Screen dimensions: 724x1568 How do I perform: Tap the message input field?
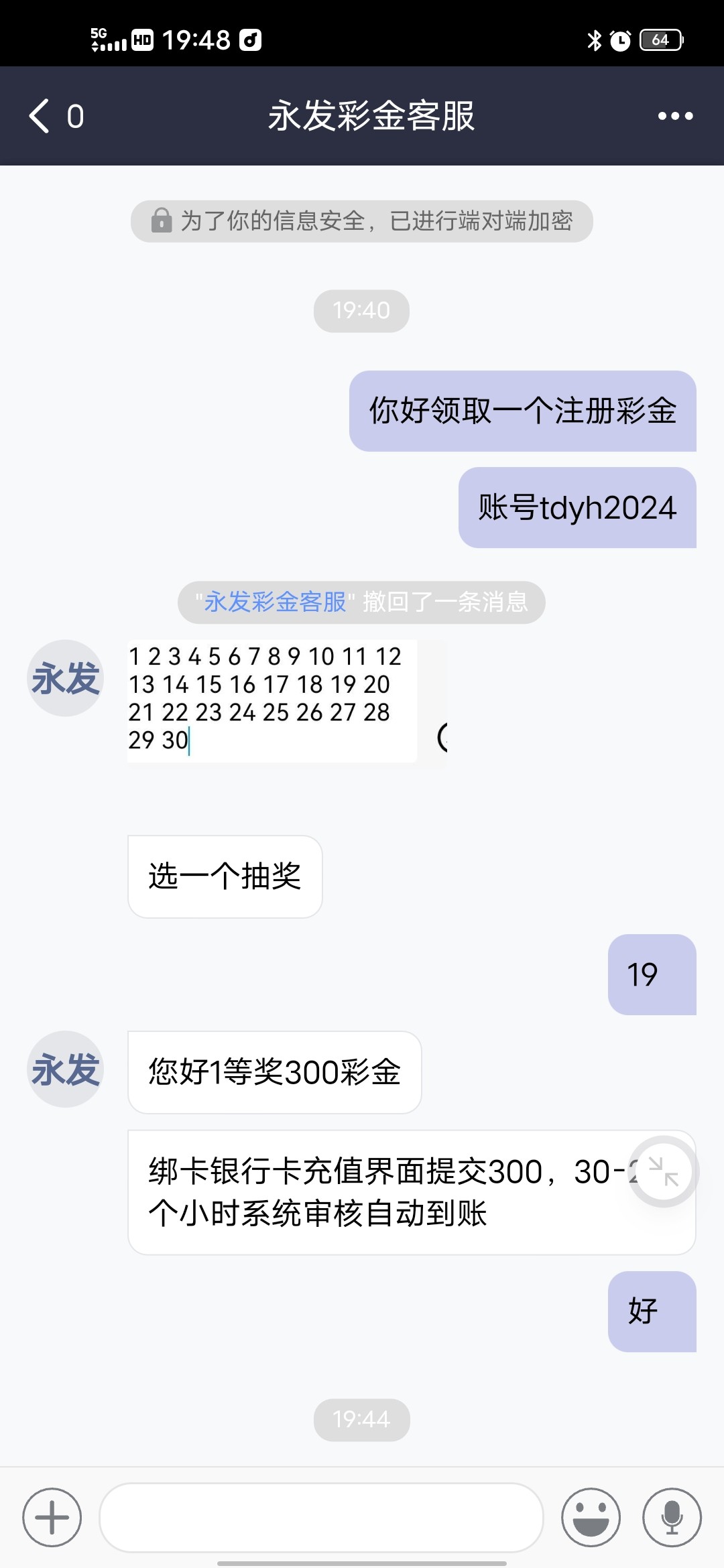pos(322,1518)
